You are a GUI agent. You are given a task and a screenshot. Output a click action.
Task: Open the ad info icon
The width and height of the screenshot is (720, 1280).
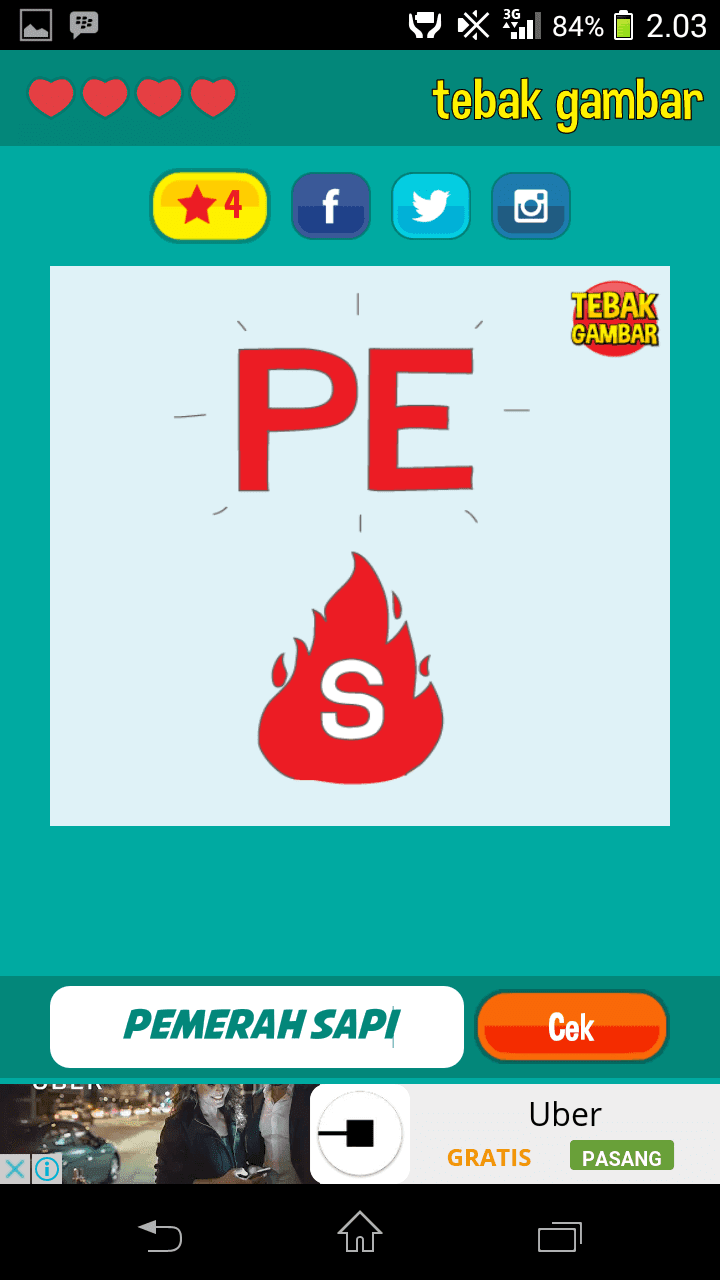coord(46,1168)
